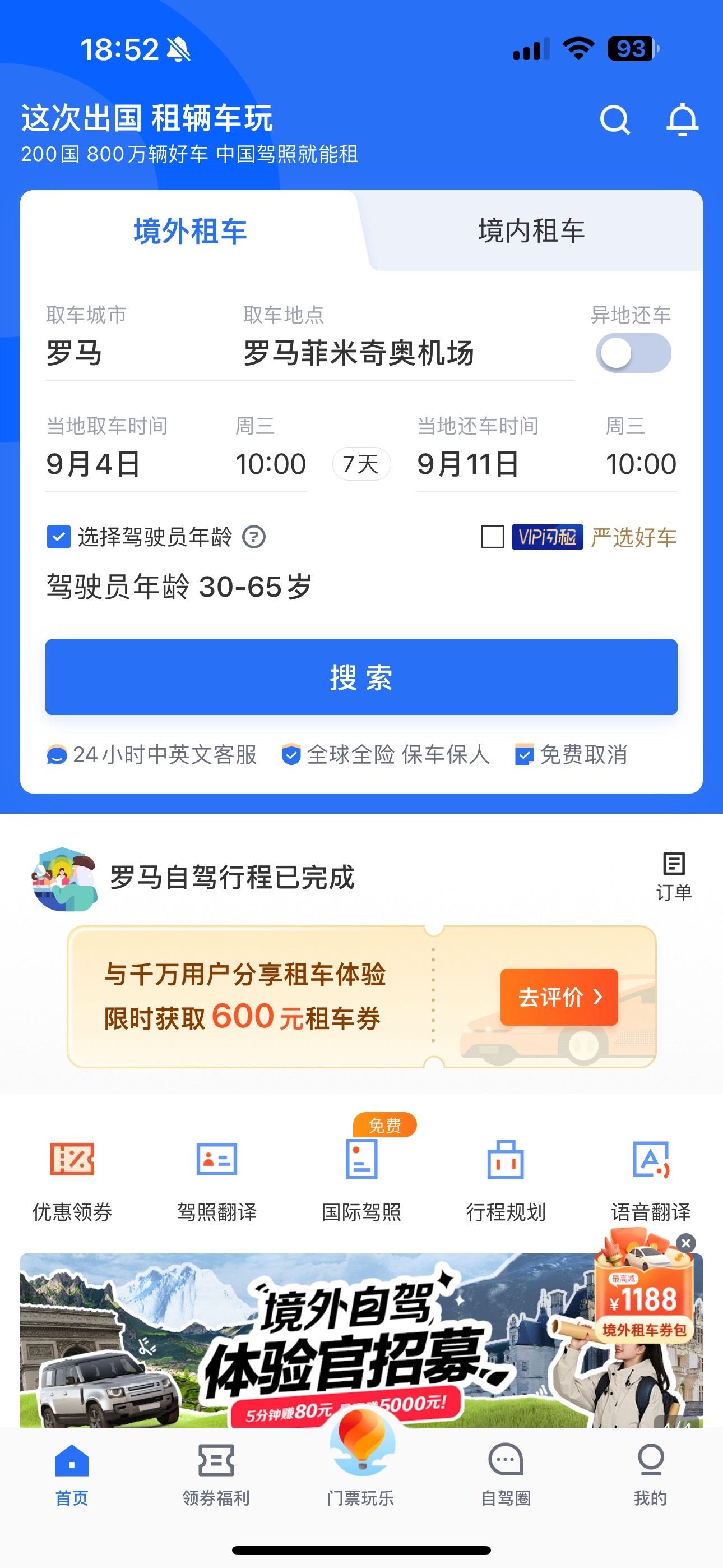Switch to the 境内租车 tab
The height and width of the screenshot is (1568, 723).
coord(531,231)
